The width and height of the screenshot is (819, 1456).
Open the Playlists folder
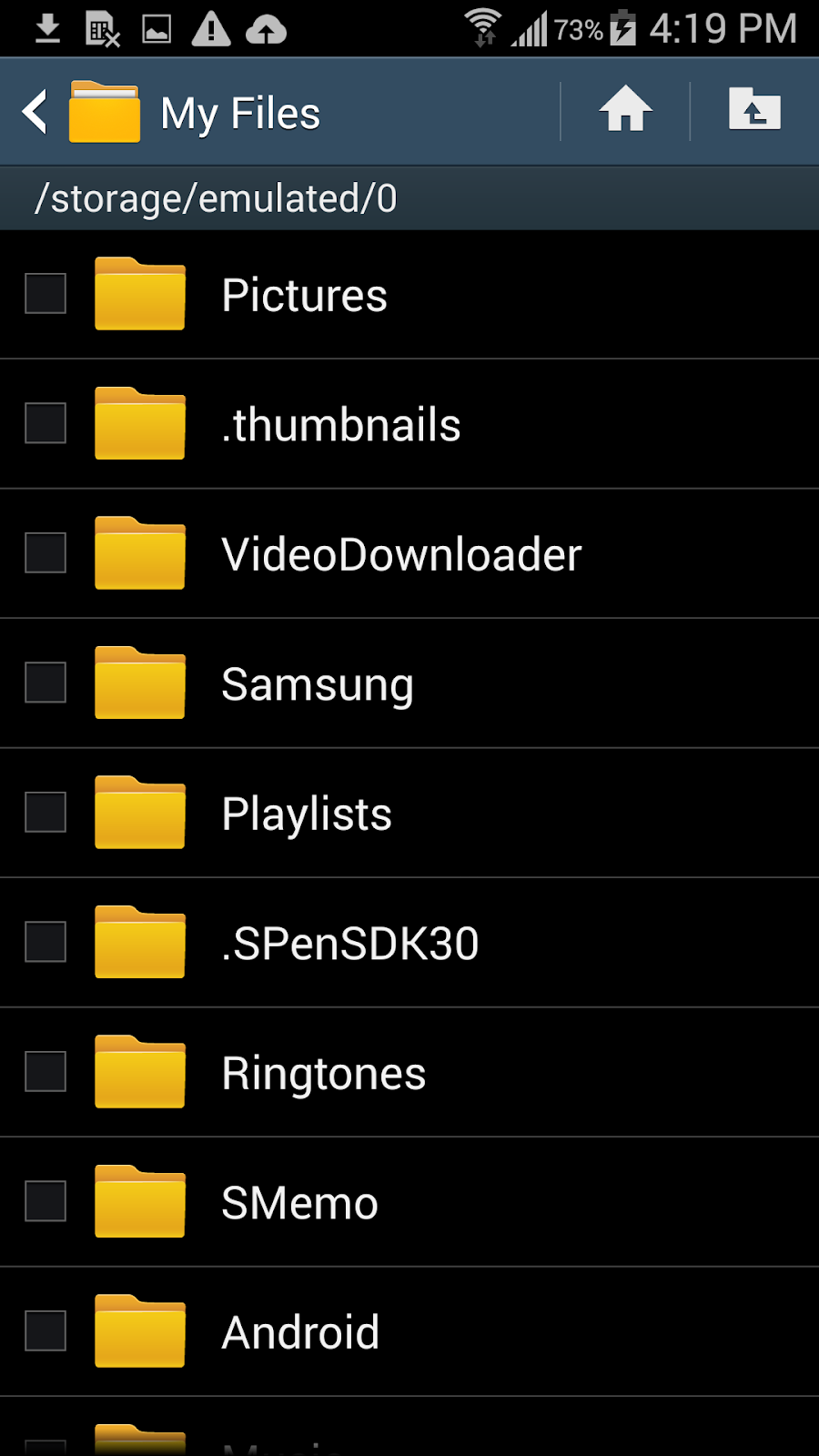306,814
